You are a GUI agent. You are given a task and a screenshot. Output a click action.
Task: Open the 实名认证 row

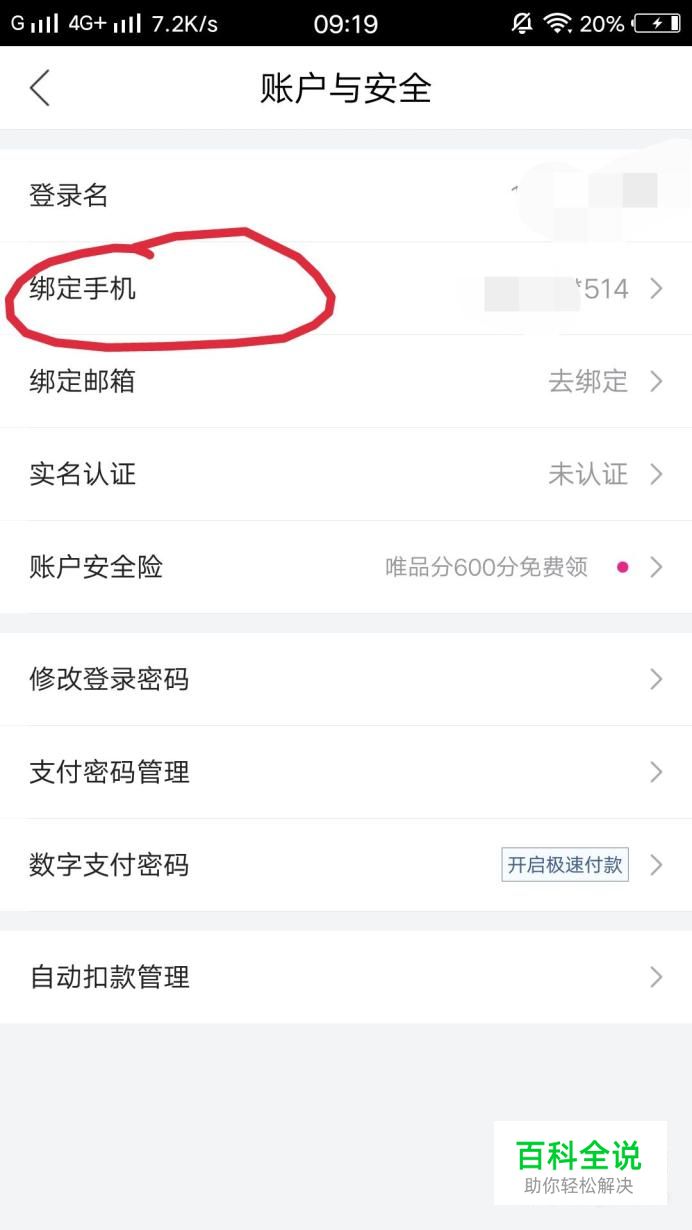[345, 474]
